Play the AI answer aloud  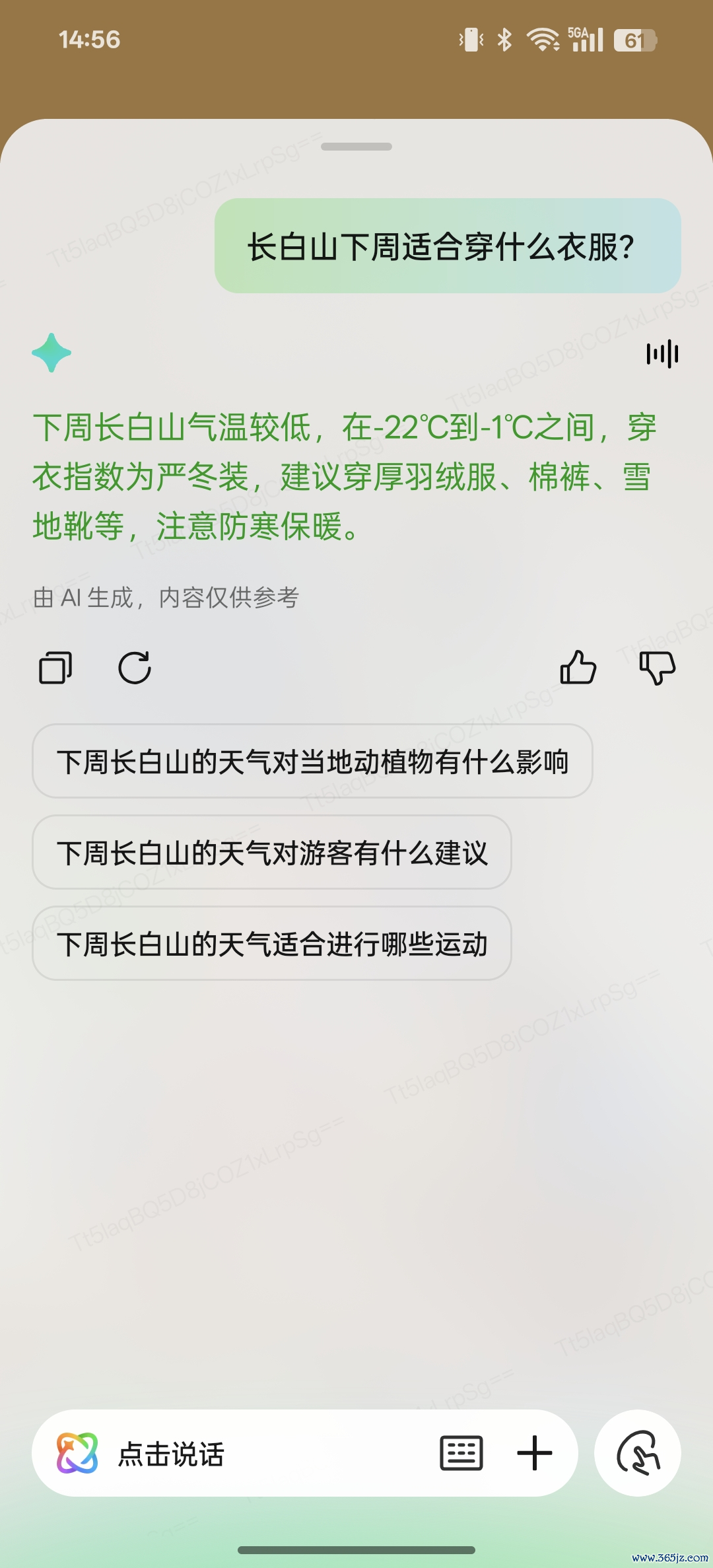(x=662, y=354)
